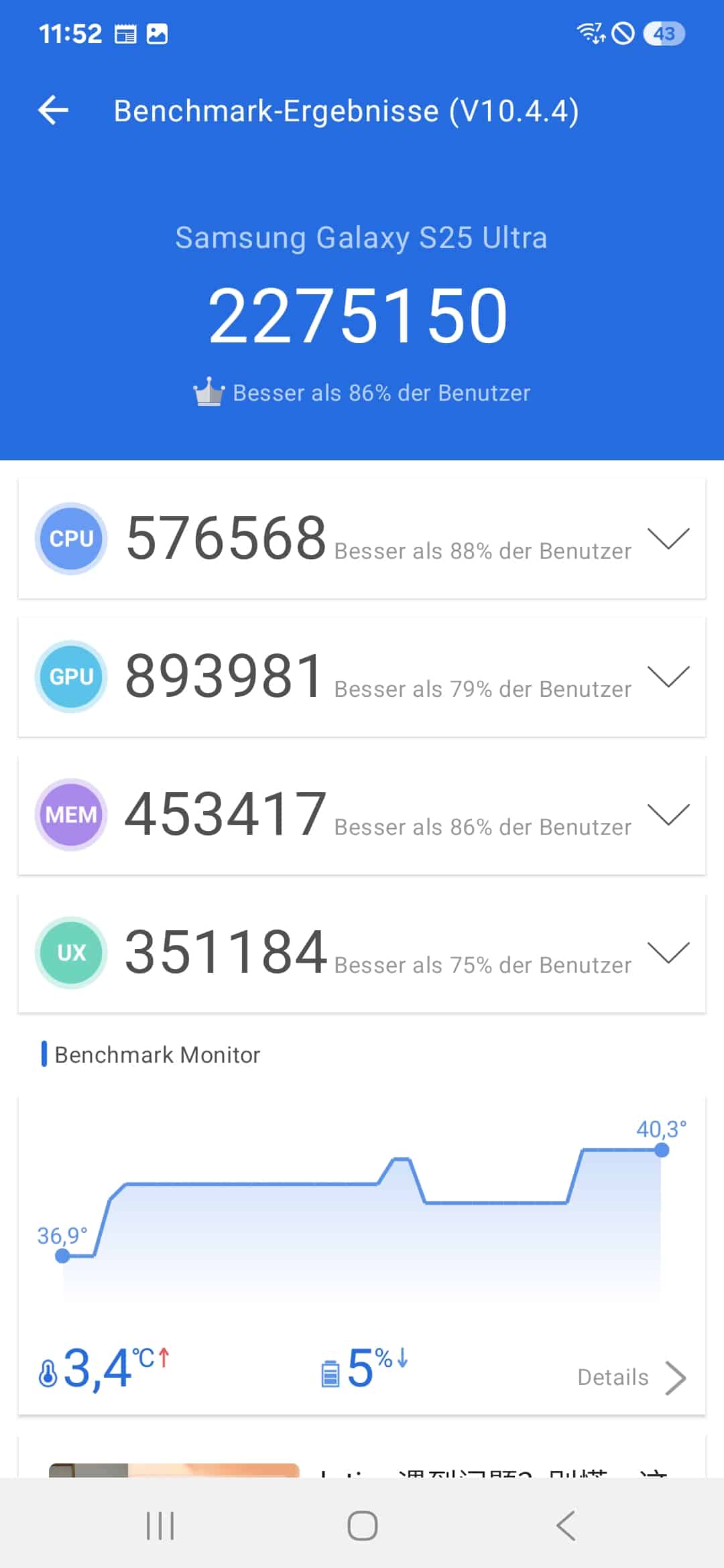Screen dimensions: 724x1568
Task: Expand the GPU score details
Action: 668,677
